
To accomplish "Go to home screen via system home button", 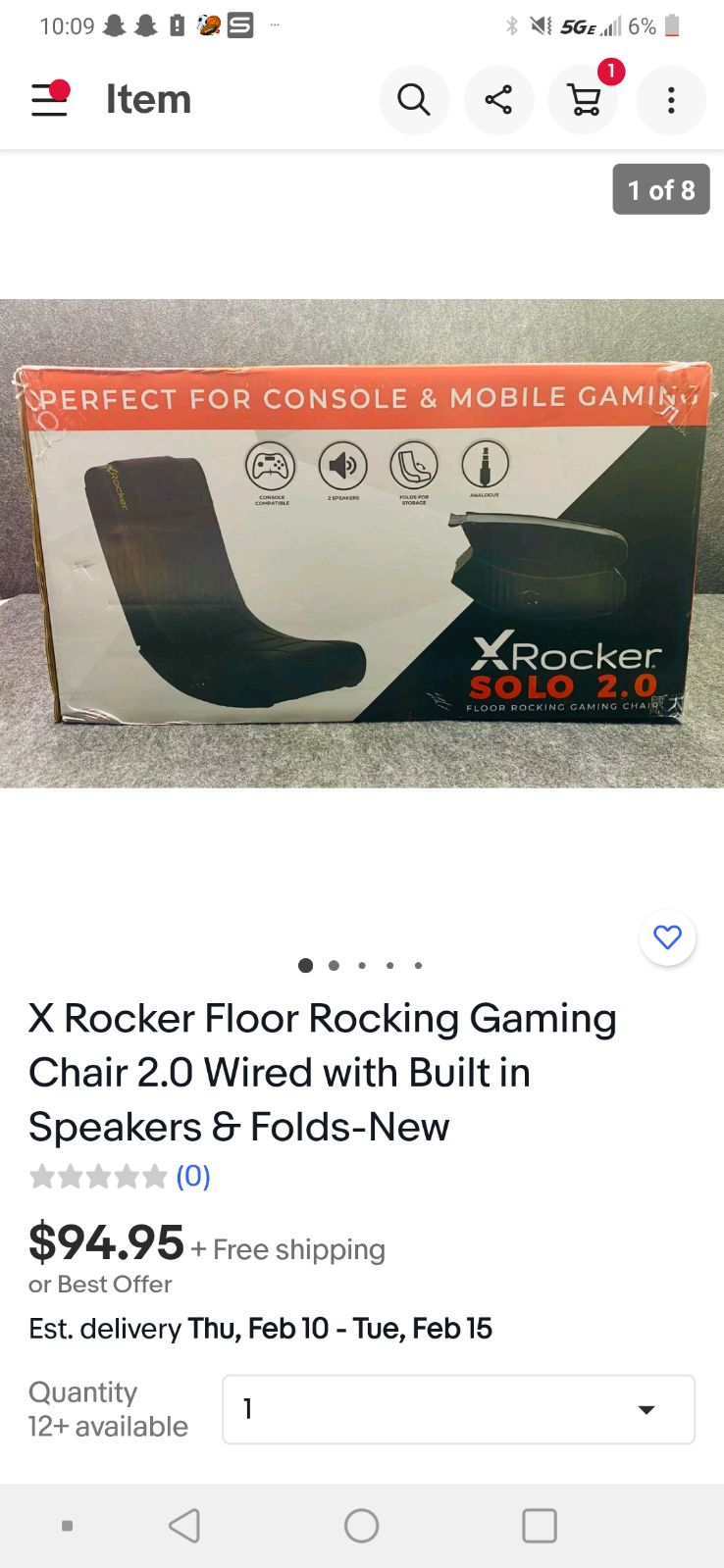I will [x=362, y=1526].
